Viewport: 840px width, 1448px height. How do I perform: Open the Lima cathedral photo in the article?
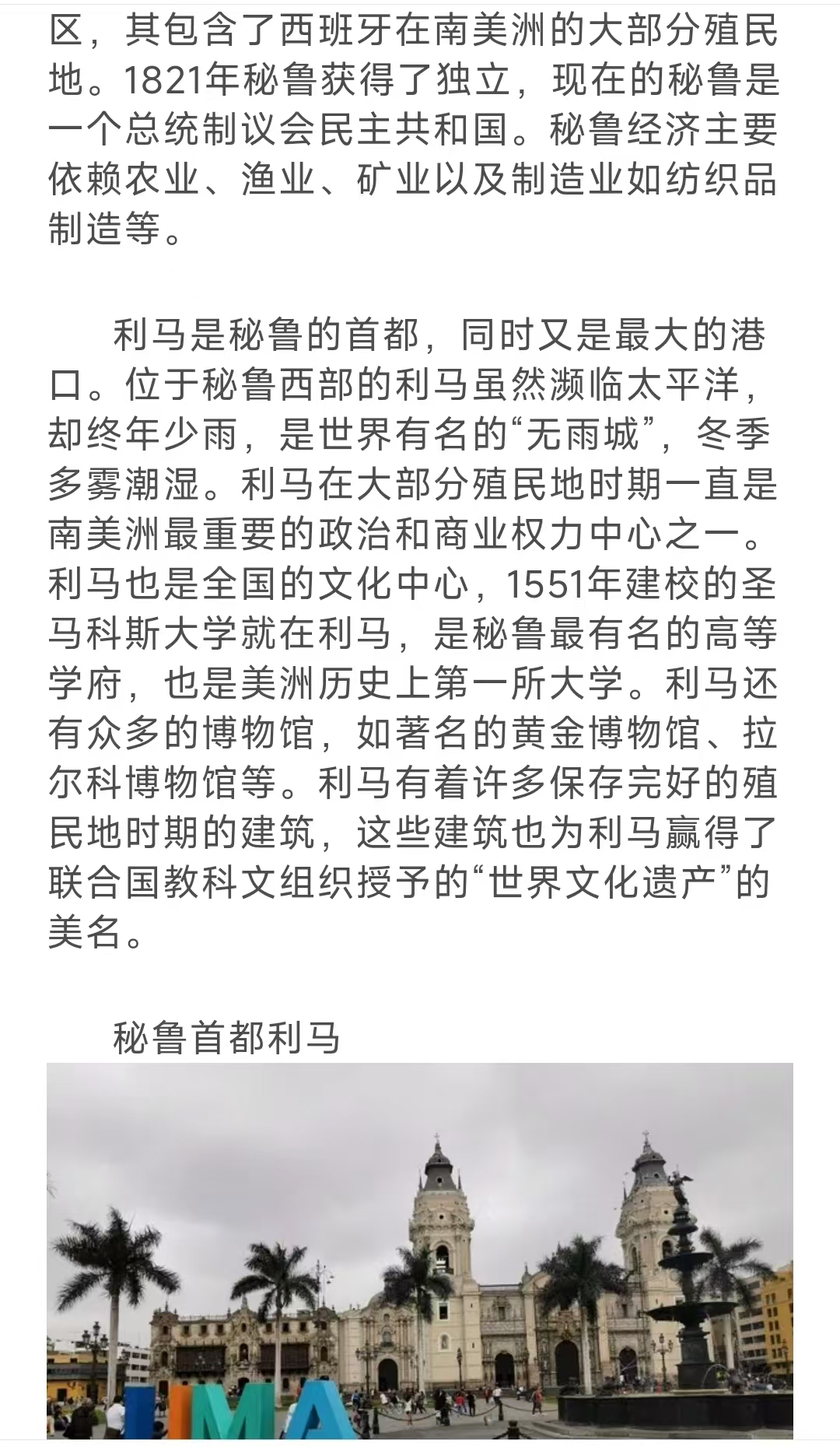pyautogui.click(x=420, y=1253)
